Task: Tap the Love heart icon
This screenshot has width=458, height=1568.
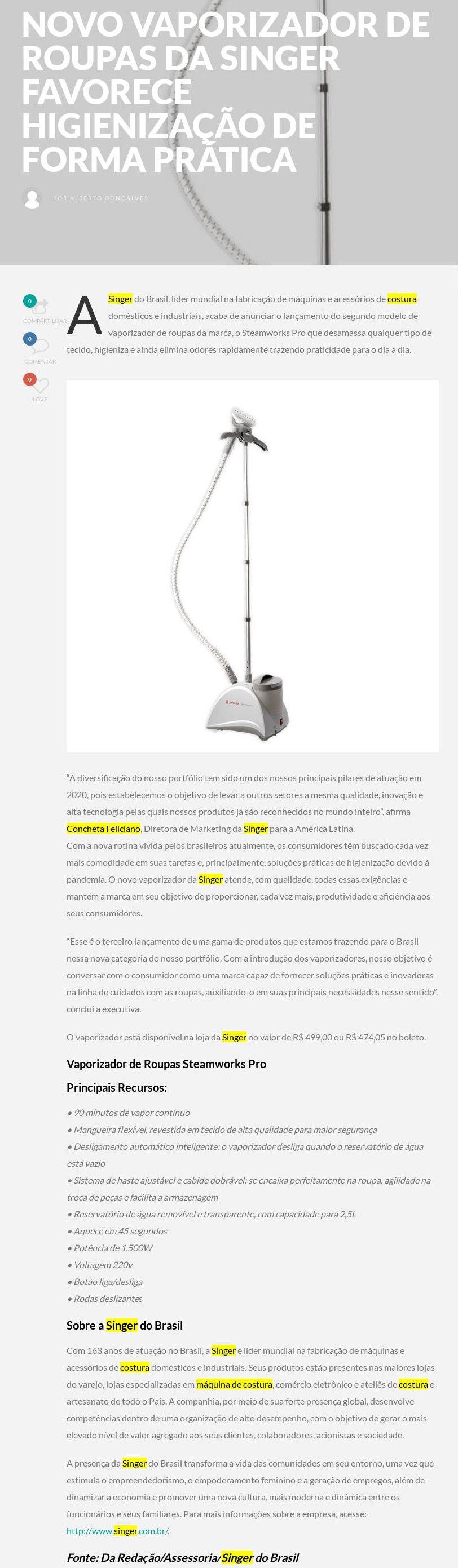Action: point(40,386)
